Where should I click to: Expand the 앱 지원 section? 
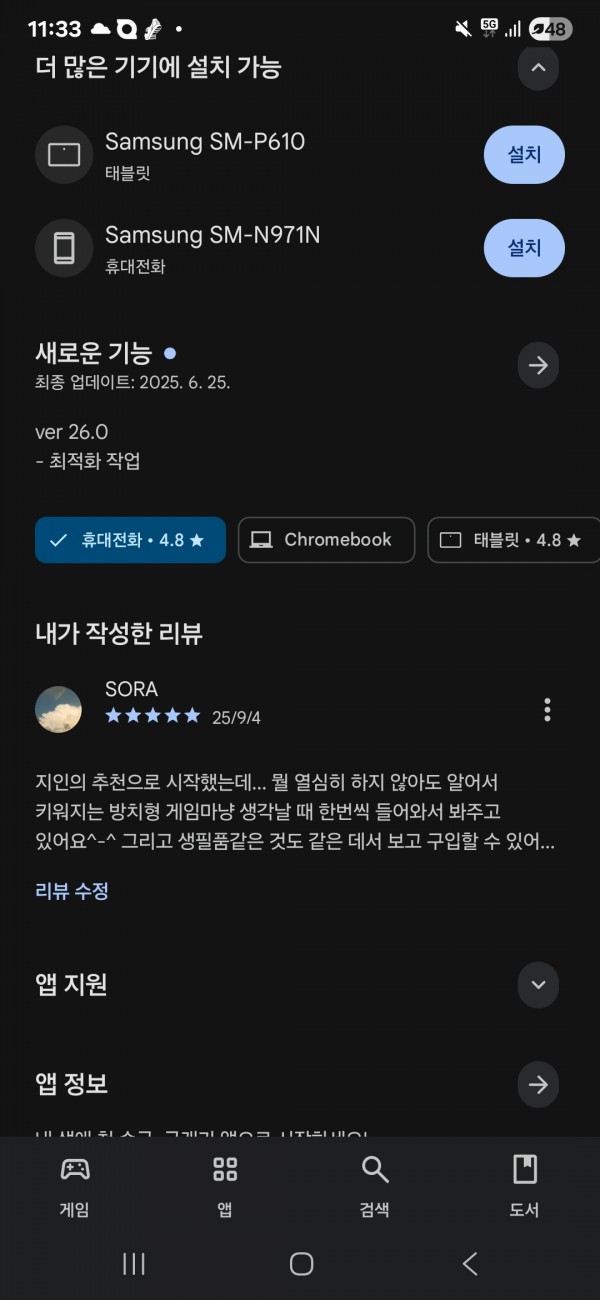click(538, 985)
